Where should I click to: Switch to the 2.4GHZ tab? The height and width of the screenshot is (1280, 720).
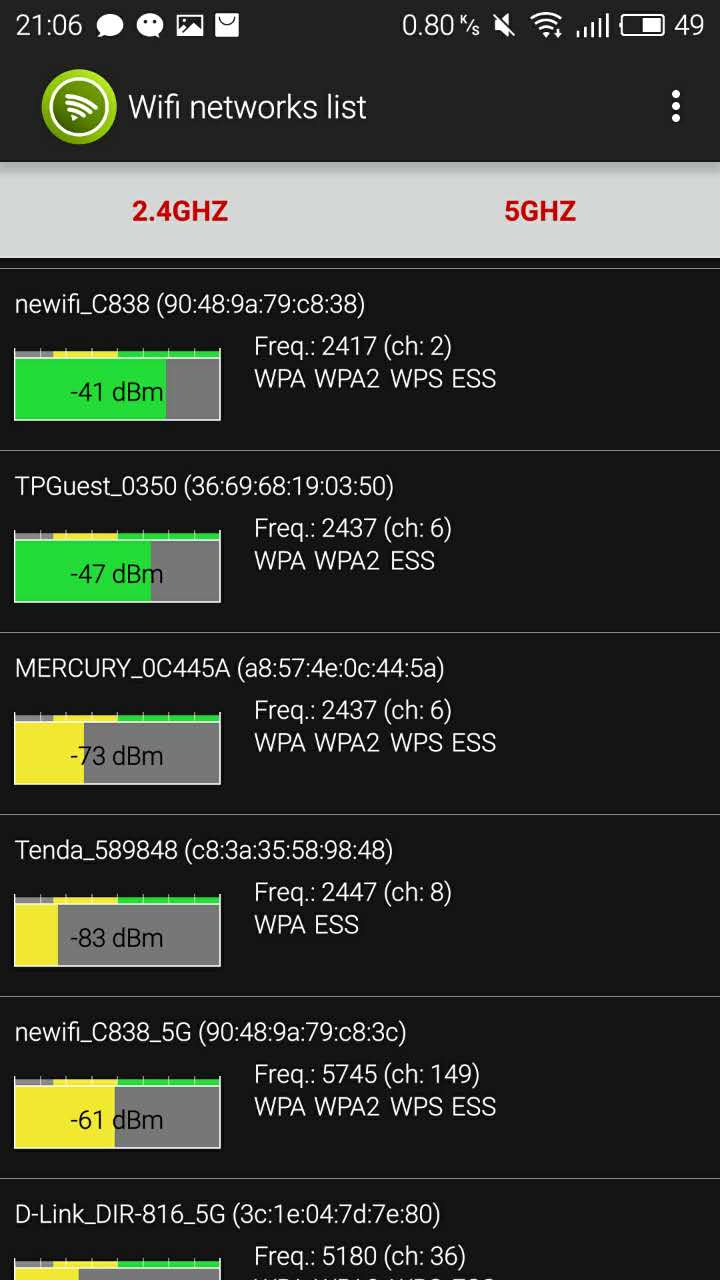(180, 211)
